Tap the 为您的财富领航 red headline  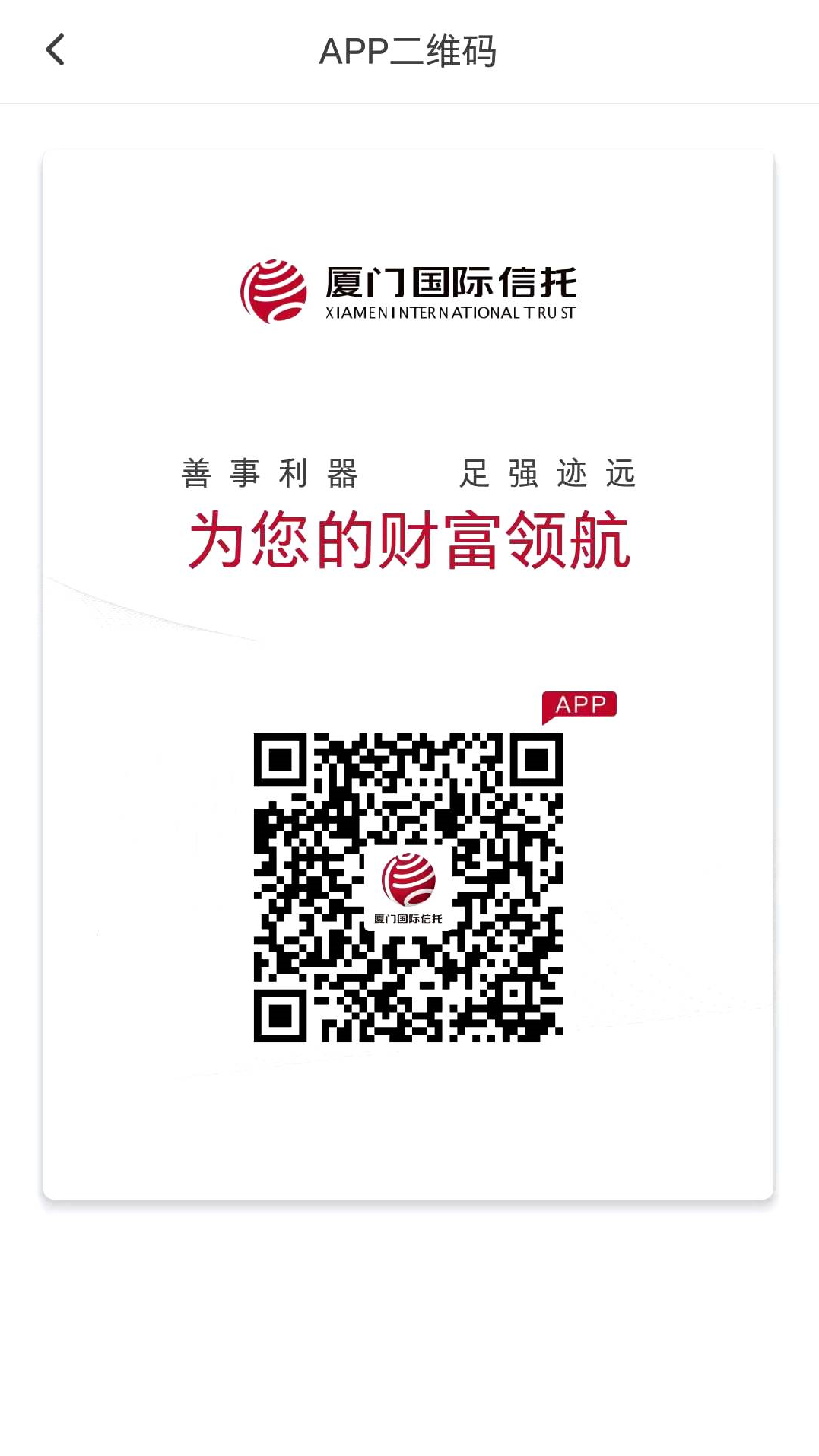[x=409, y=542]
